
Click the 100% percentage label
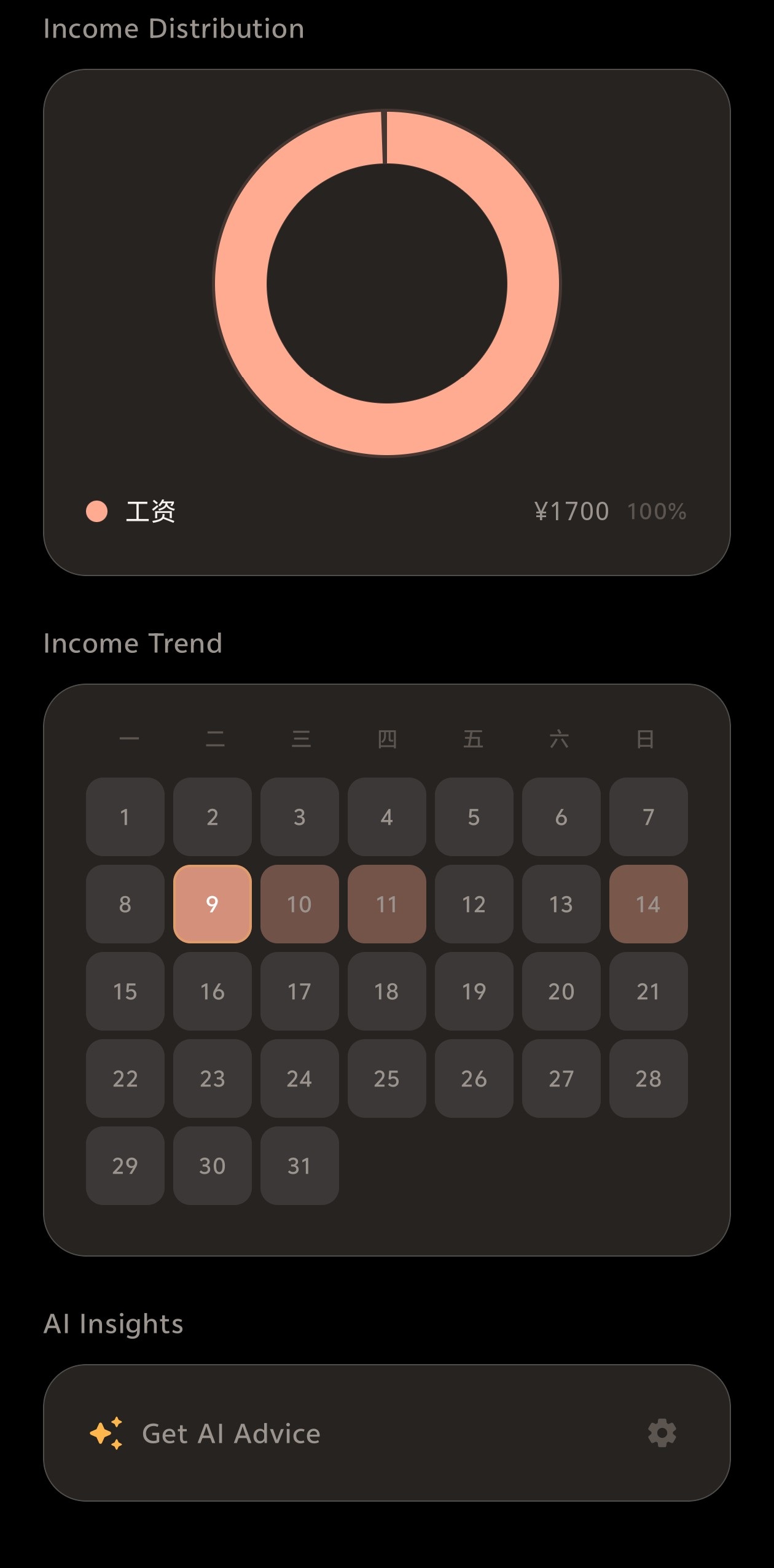tap(656, 511)
